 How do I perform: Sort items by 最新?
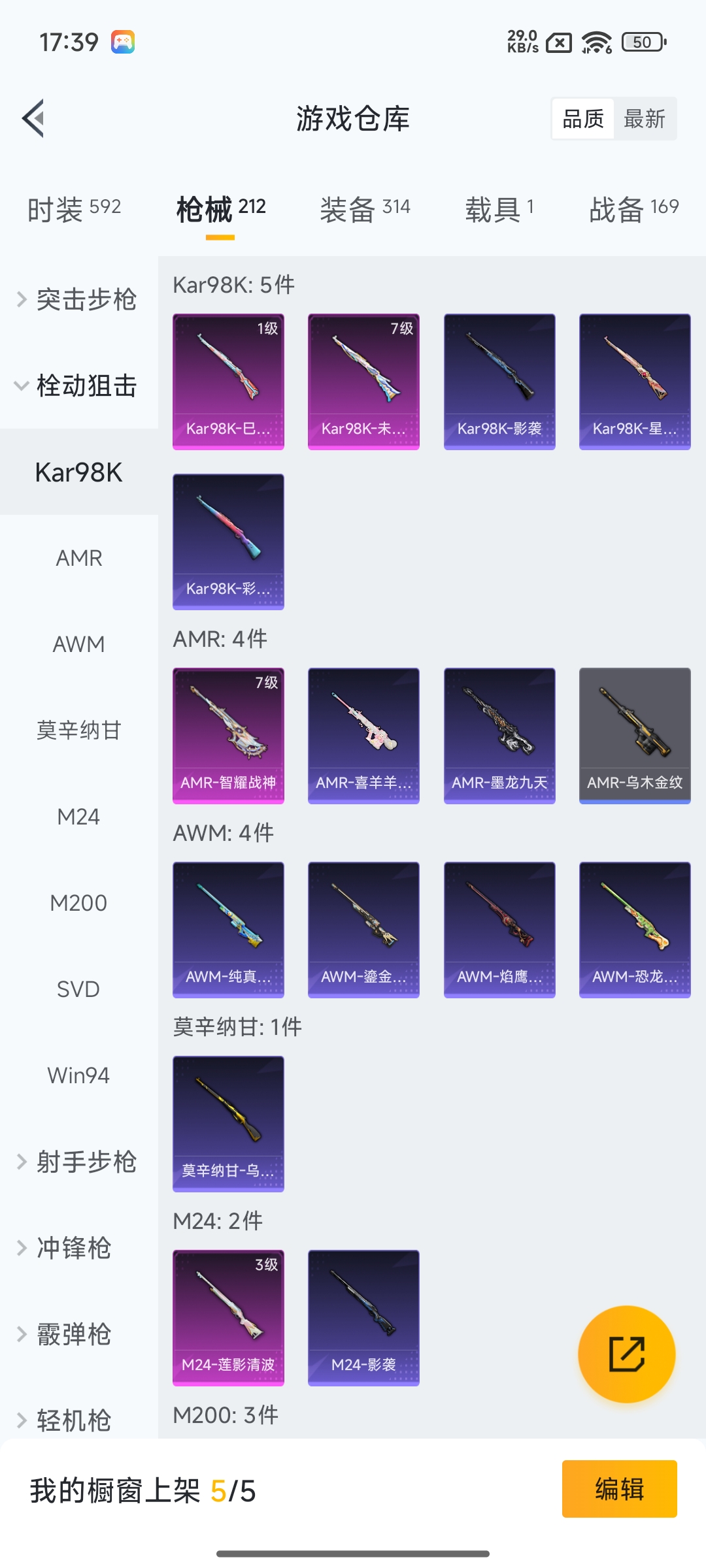click(x=645, y=119)
